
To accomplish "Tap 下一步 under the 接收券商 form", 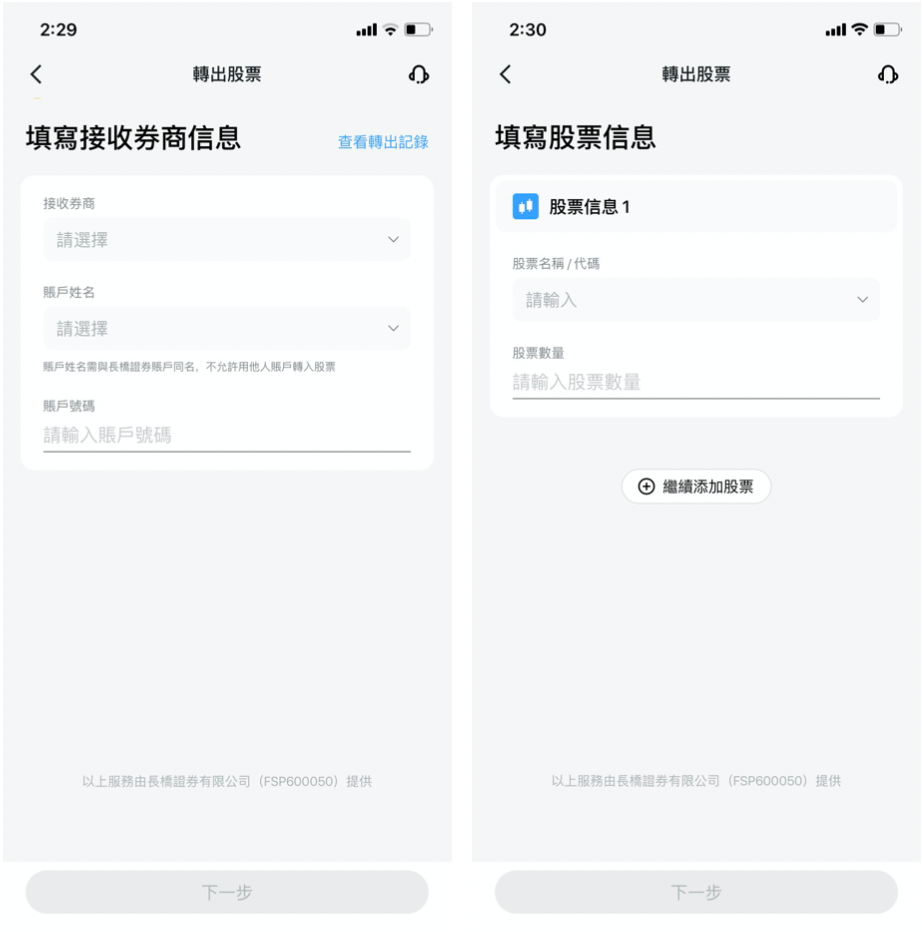I will (x=227, y=892).
